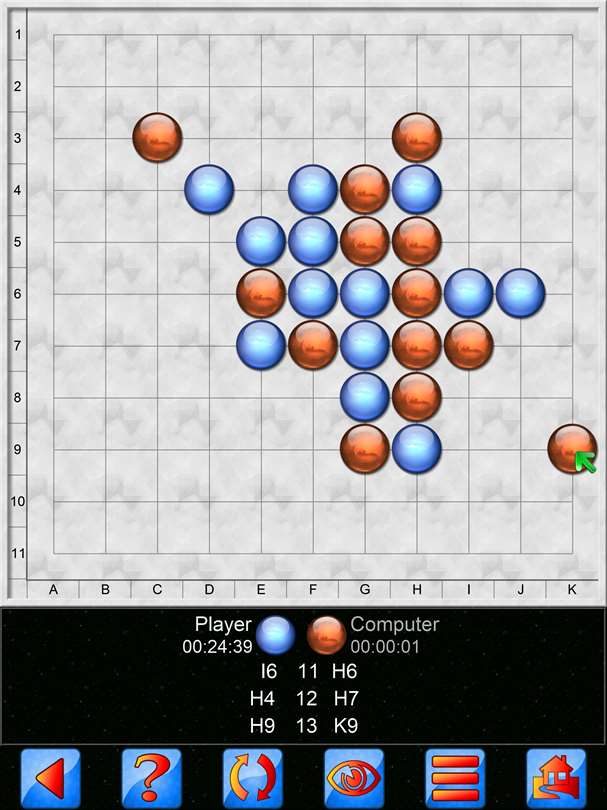Tap the eye view button

[353, 777]
